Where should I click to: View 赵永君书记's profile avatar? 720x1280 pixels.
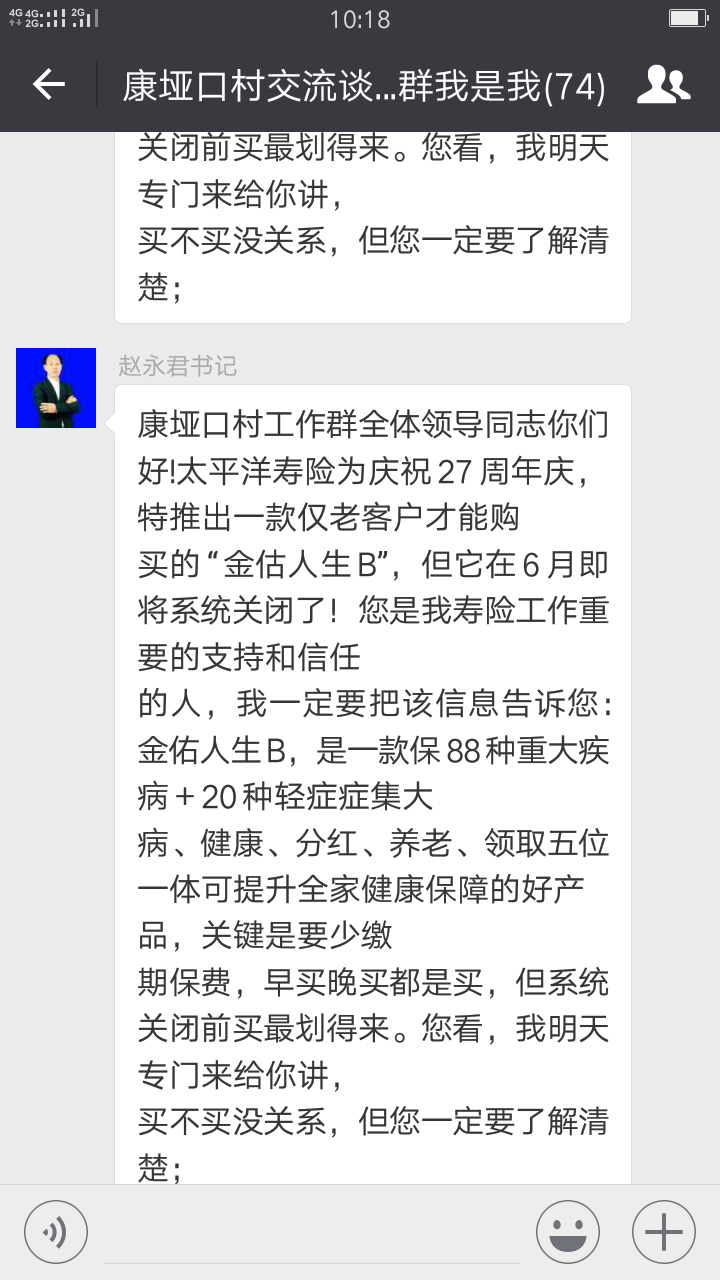tap(56, 388)
